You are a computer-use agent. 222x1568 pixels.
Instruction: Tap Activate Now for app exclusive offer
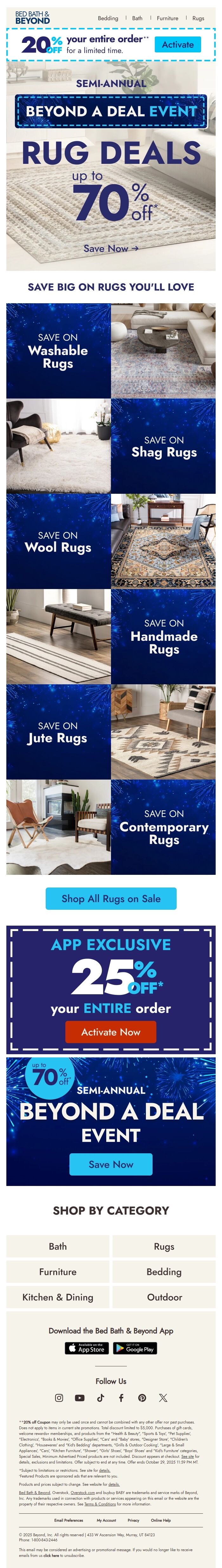[x=111, y=1032]
